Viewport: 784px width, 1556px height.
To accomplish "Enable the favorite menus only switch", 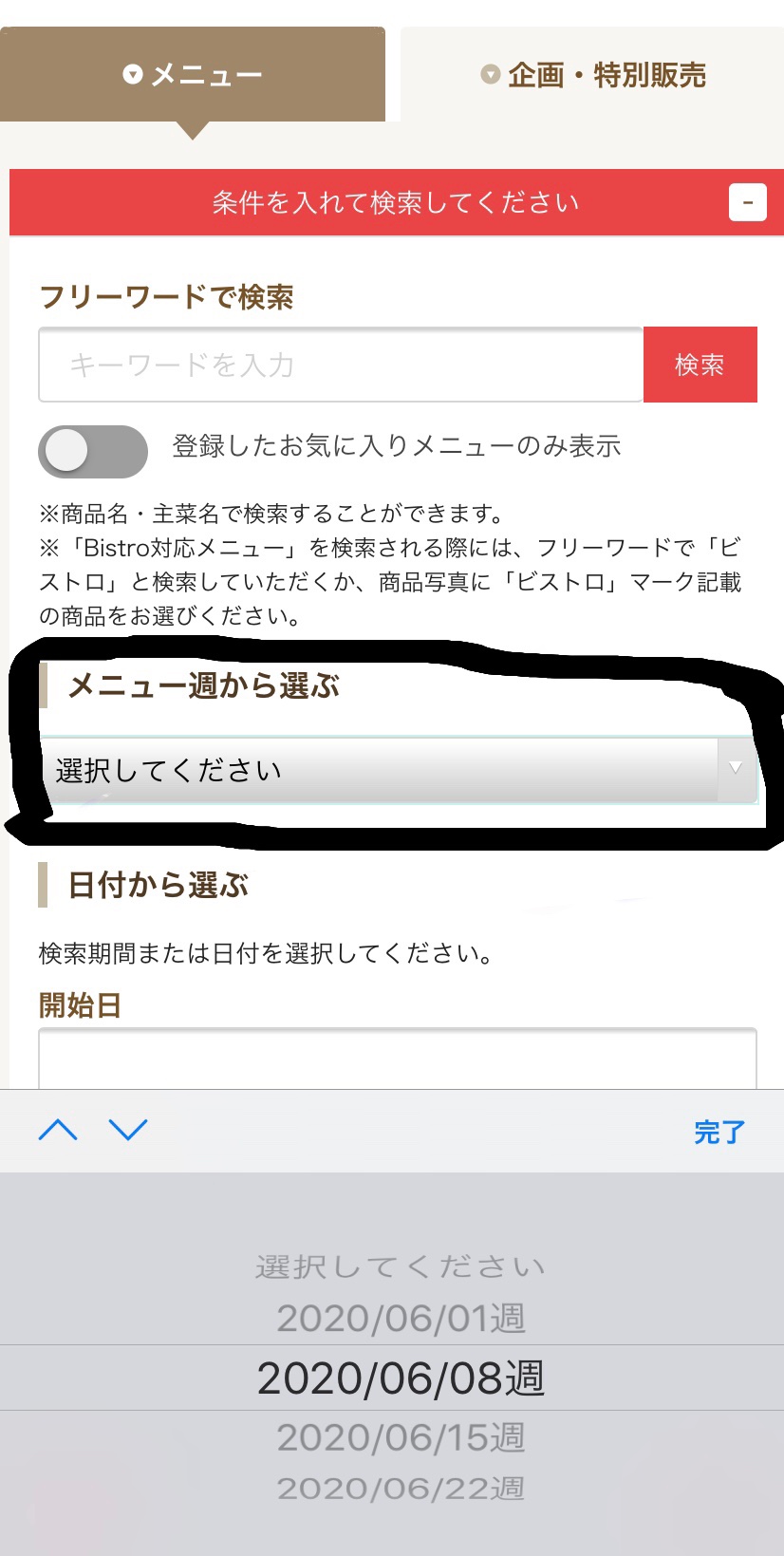I will click(93, 451).
